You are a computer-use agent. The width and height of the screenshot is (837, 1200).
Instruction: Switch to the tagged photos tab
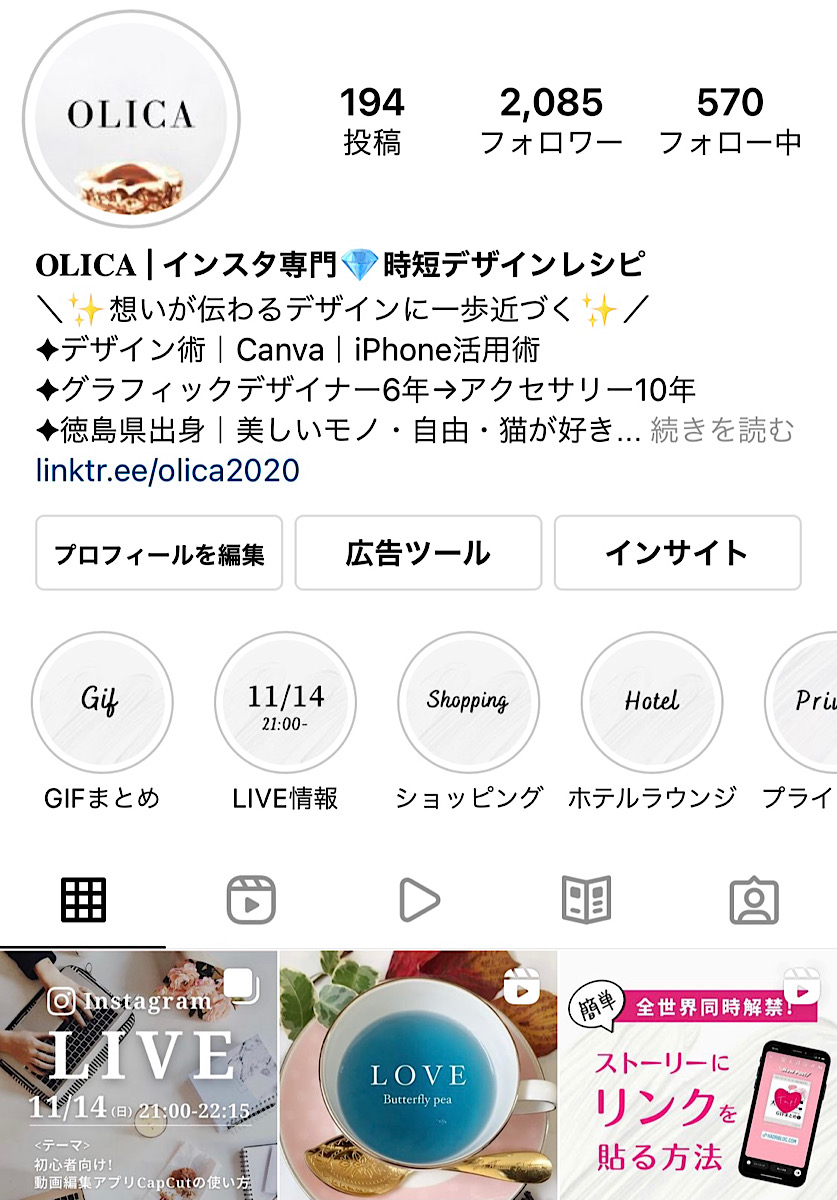coord(754,900)
